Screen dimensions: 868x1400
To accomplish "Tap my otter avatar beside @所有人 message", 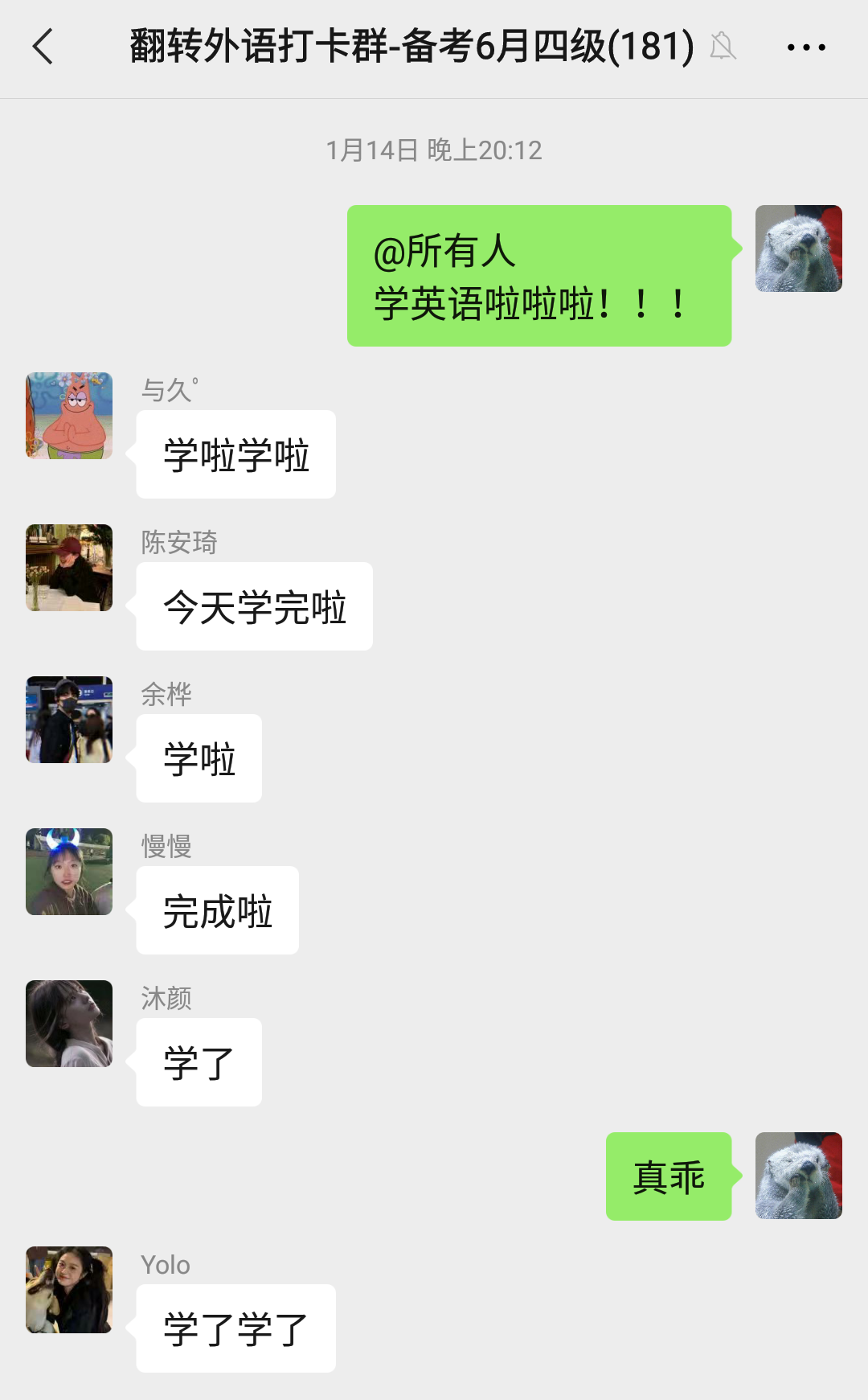I will tap(798, 248).
